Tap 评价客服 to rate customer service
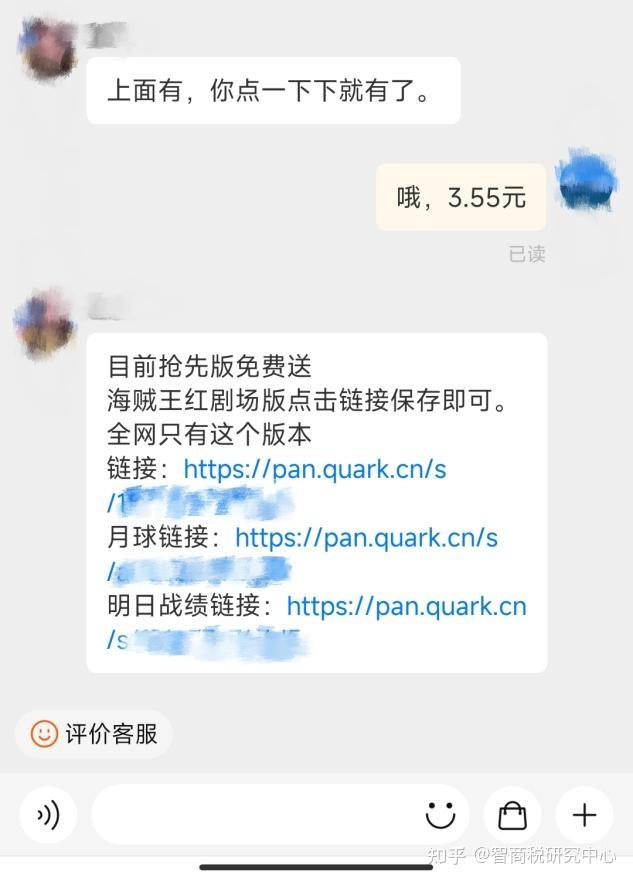Viewport: 633px width, 882px height. coord(95,734)
